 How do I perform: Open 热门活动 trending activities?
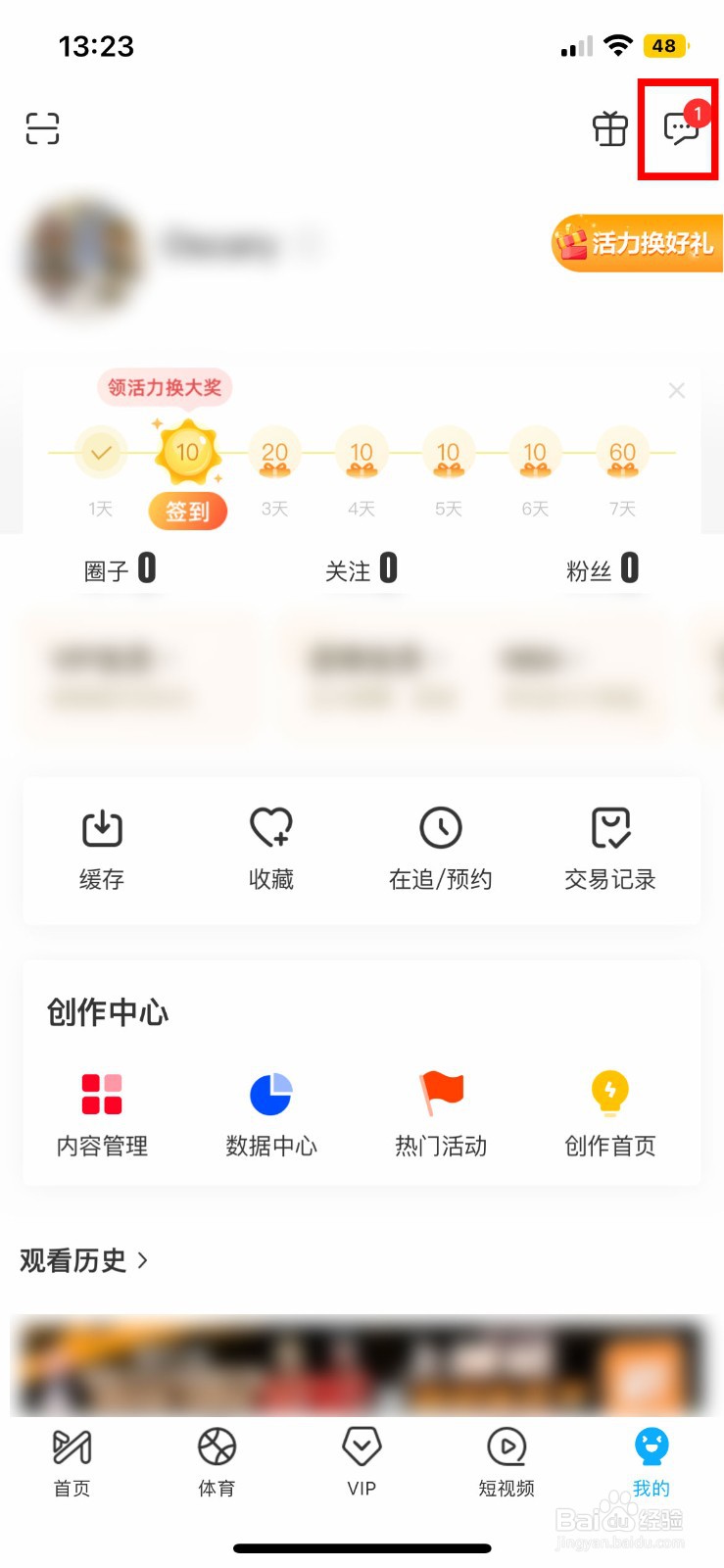click(440, 1109)
